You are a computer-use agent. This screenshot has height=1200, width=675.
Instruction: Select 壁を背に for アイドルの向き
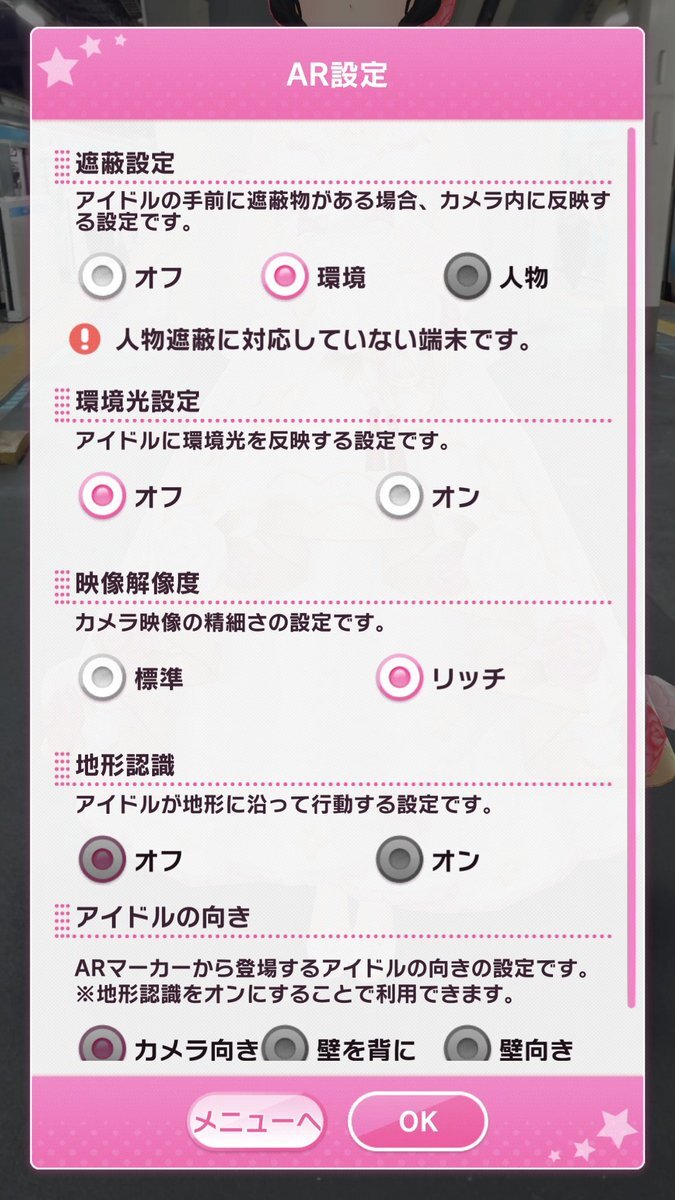(x=285, y=1046)
